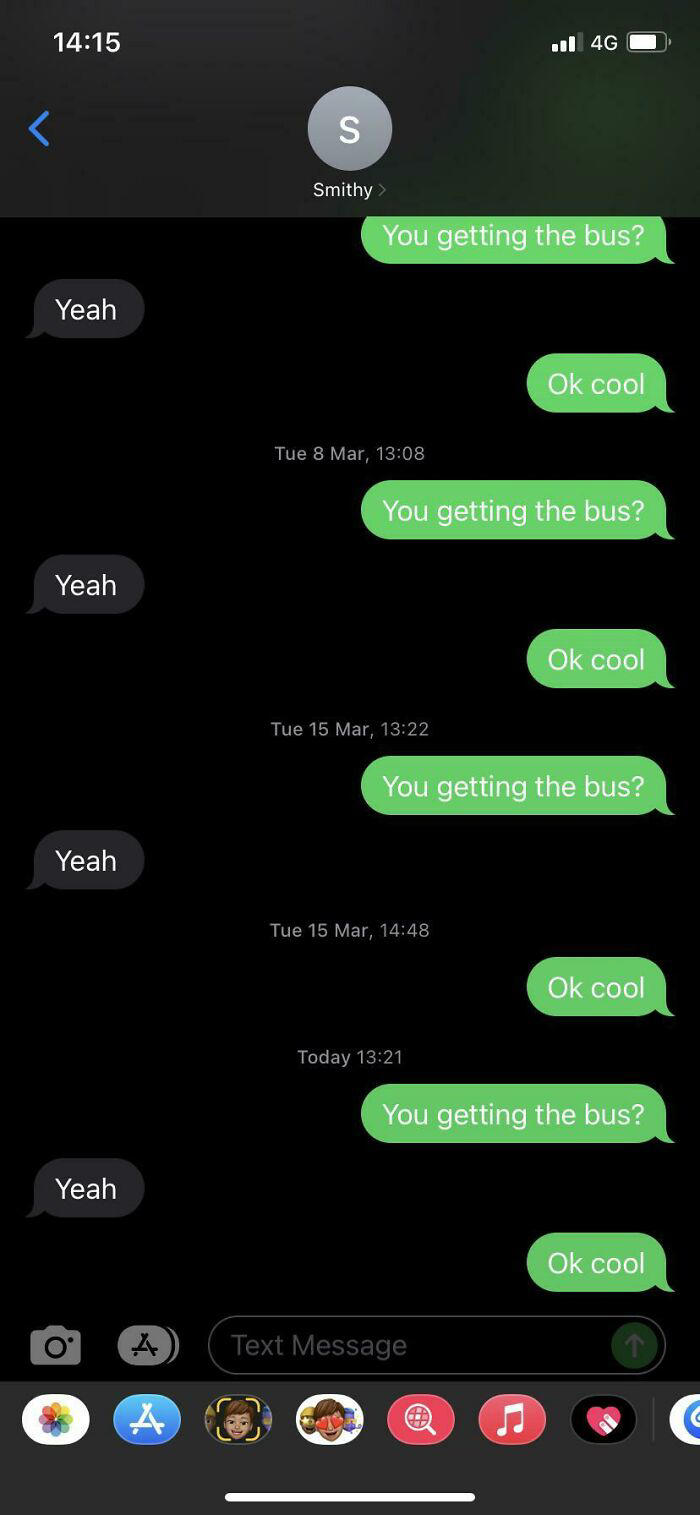
Task: Open Memoji Stickers in the drawer
Action: (x=329, y=1419)
